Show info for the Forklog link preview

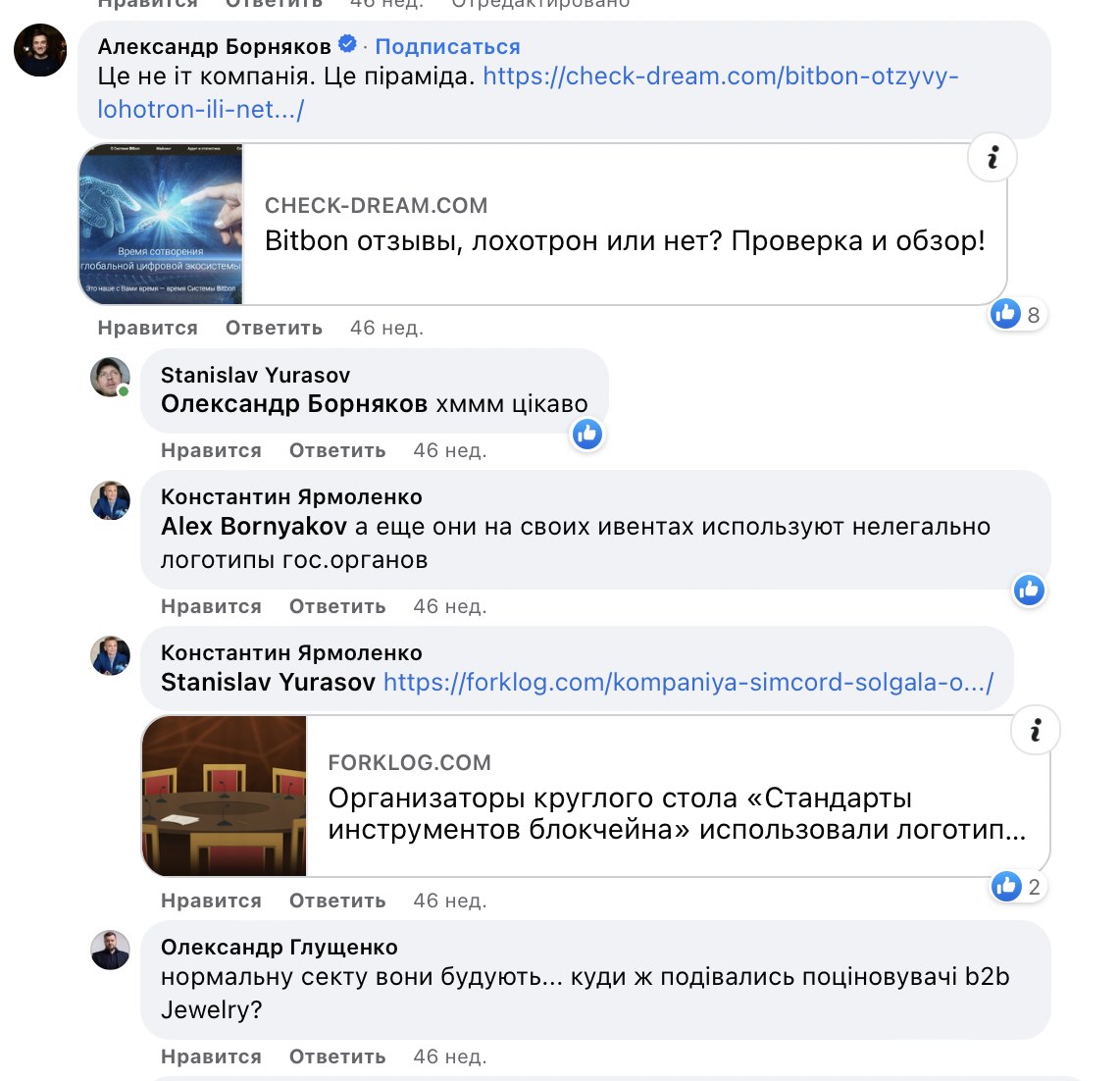(1035, 730)
